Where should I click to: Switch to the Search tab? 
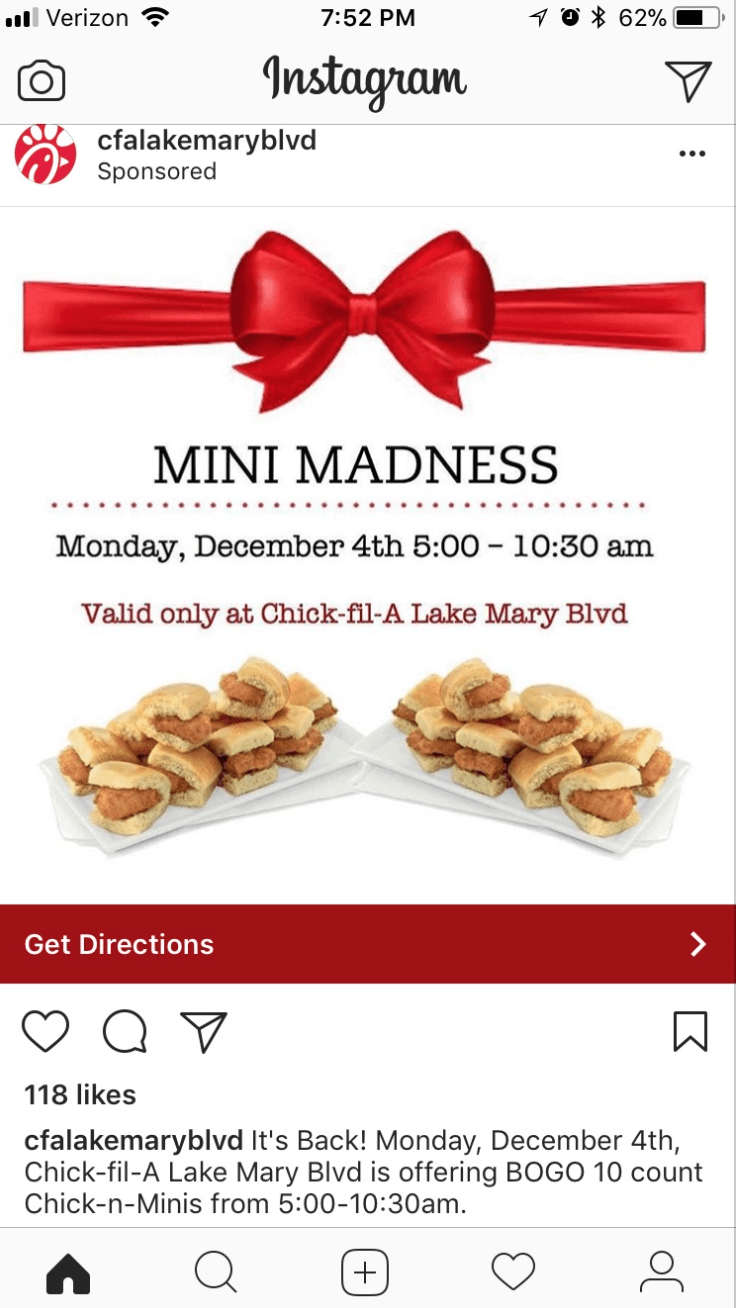pyautogui.click(x=216, y=1272)
